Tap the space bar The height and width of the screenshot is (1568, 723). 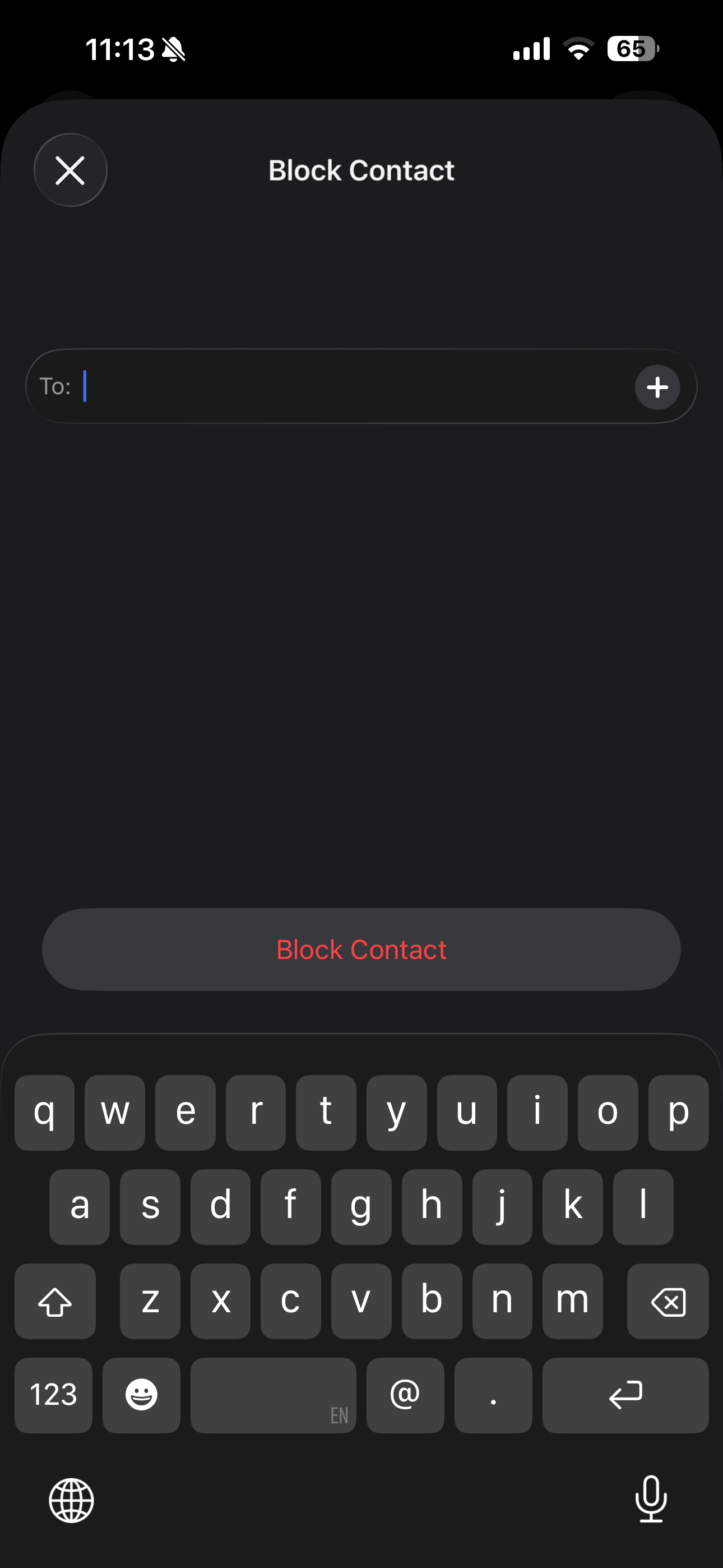(272, 1395)
